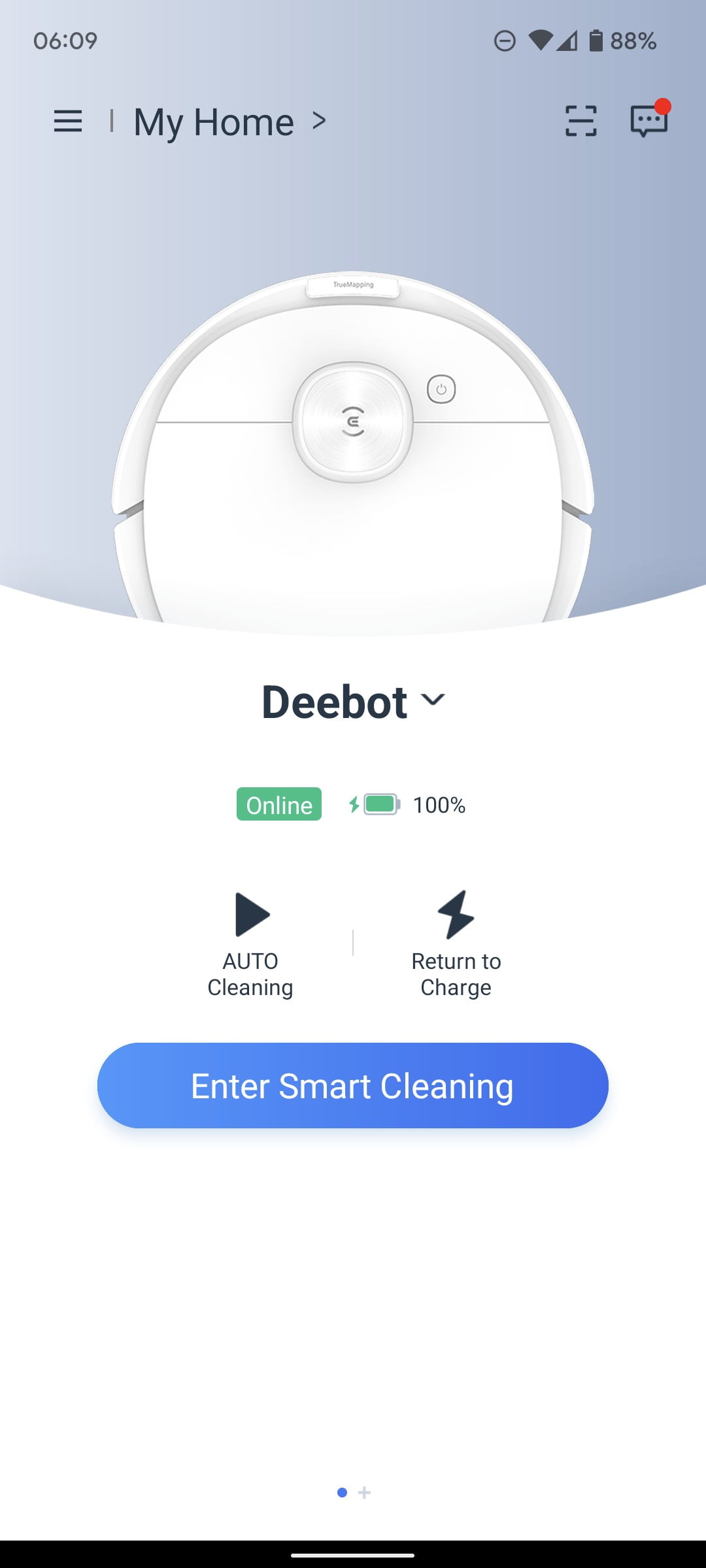Add a new device via plus indicator
Image resolution: width=706 pixels, height=1568 pixels.
(x=365, y=1492)
